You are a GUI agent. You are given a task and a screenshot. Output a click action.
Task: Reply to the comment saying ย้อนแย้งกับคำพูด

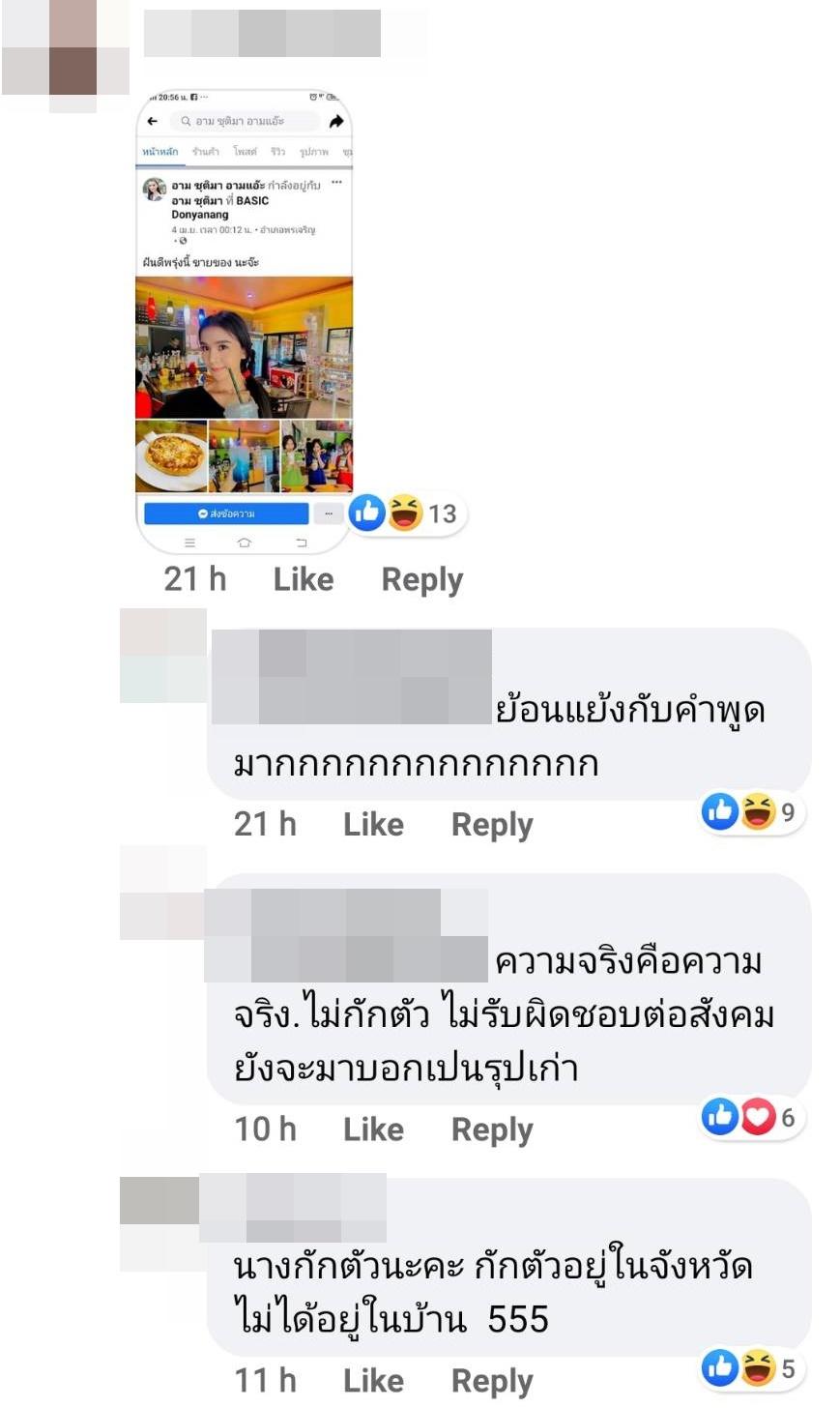click(492, 824)
